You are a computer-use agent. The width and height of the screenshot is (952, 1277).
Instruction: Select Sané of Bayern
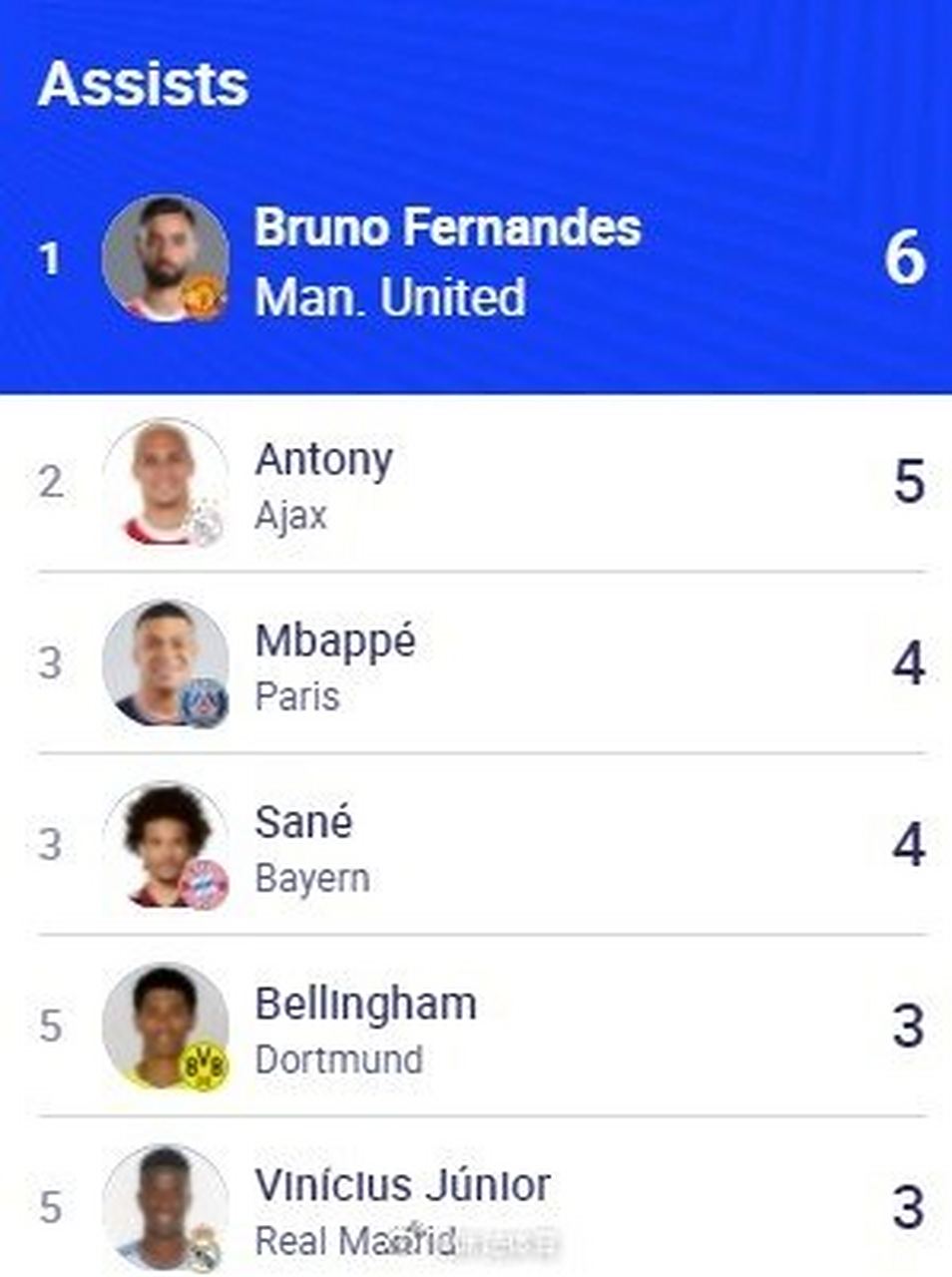(303, 823)
